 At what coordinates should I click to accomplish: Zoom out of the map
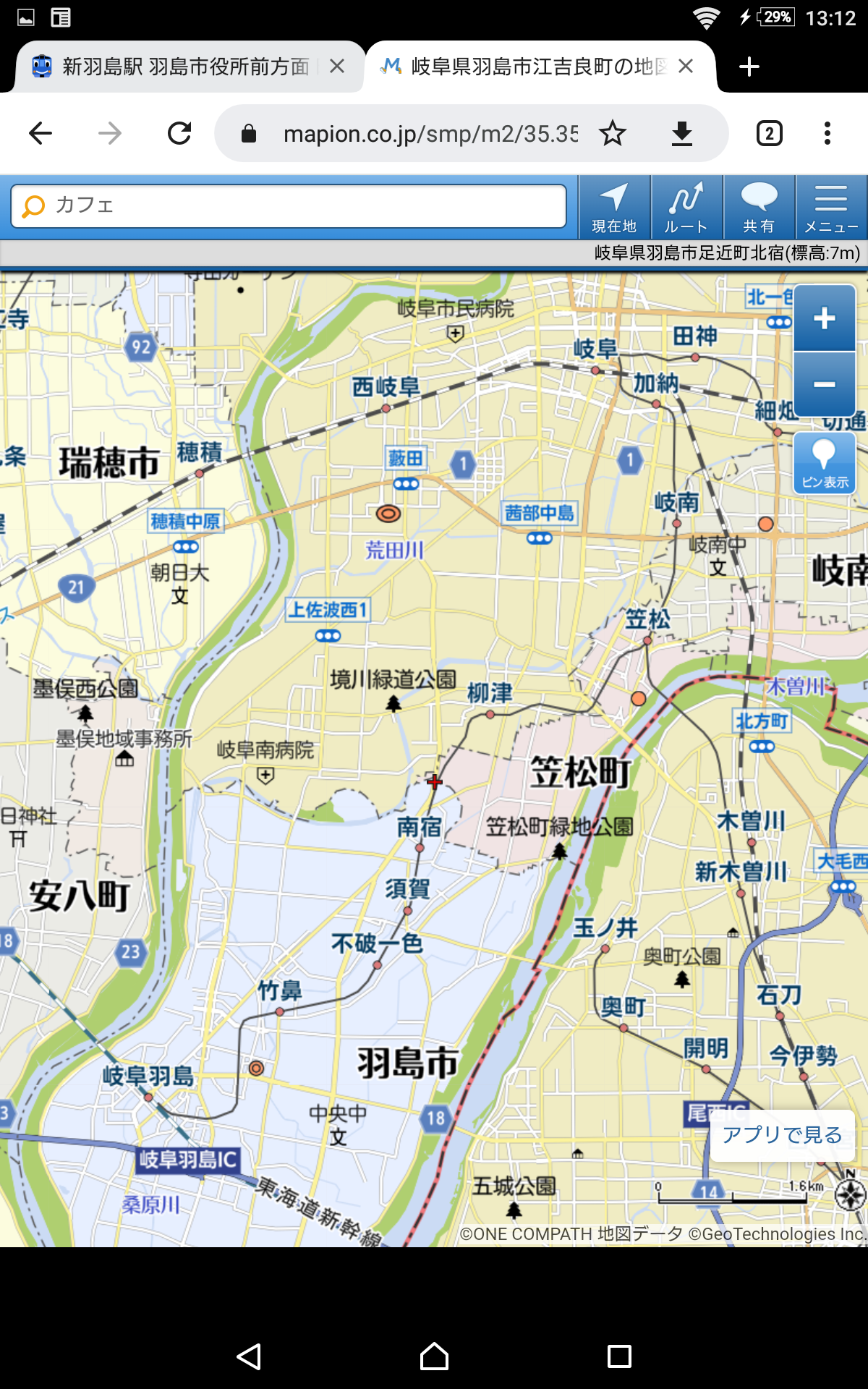(825, 384)
